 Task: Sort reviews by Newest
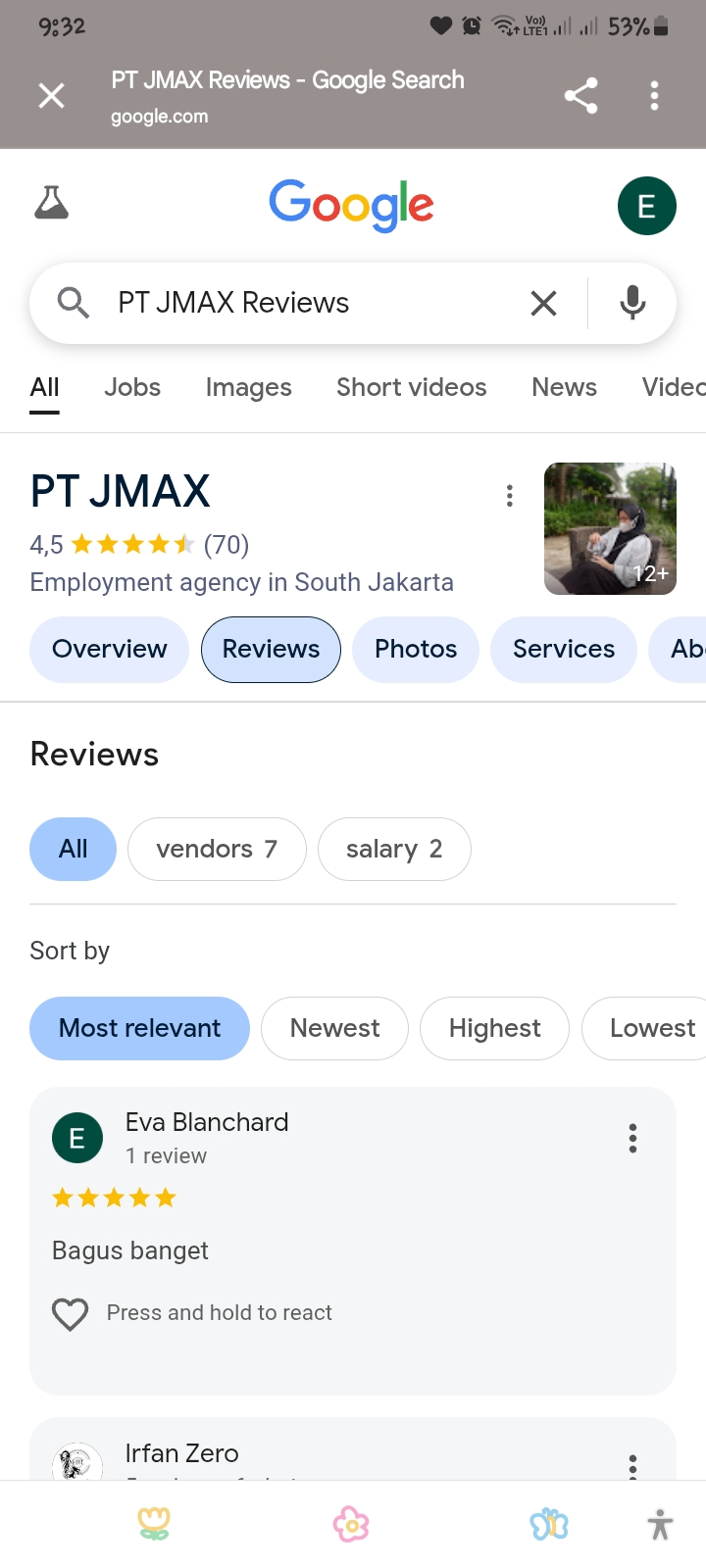[334, 1028]
